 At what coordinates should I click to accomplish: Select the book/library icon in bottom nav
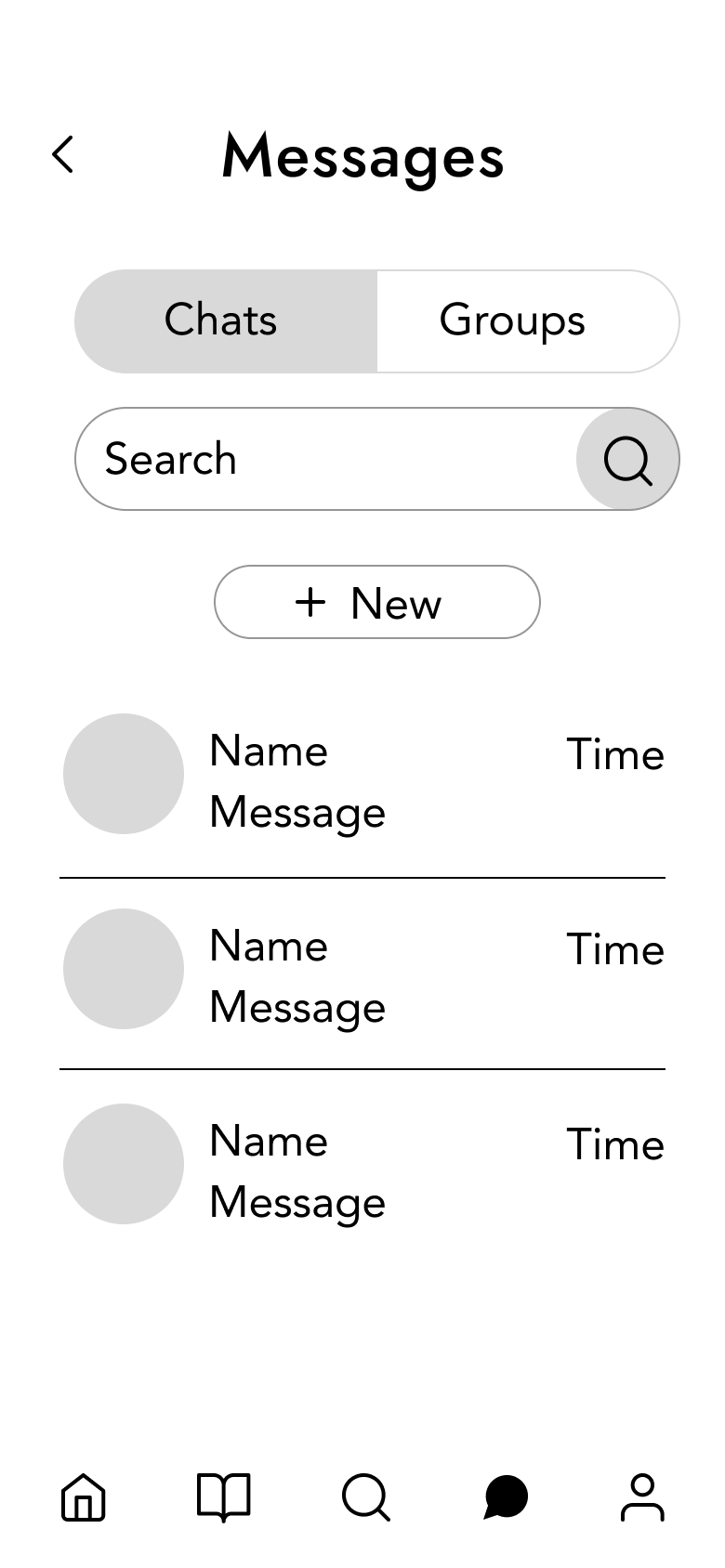click(223, 1498)
